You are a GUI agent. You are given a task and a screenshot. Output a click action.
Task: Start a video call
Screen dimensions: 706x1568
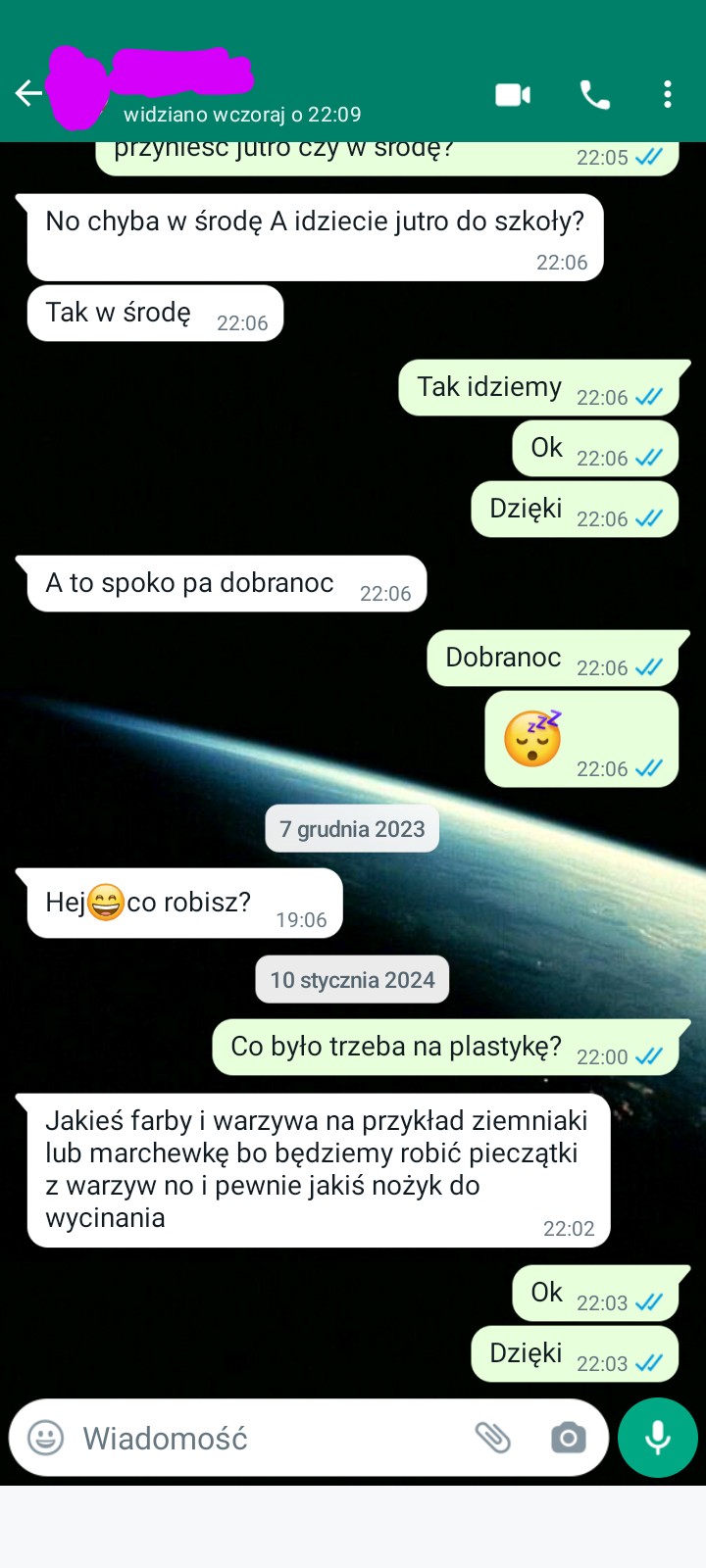(513, 95)
